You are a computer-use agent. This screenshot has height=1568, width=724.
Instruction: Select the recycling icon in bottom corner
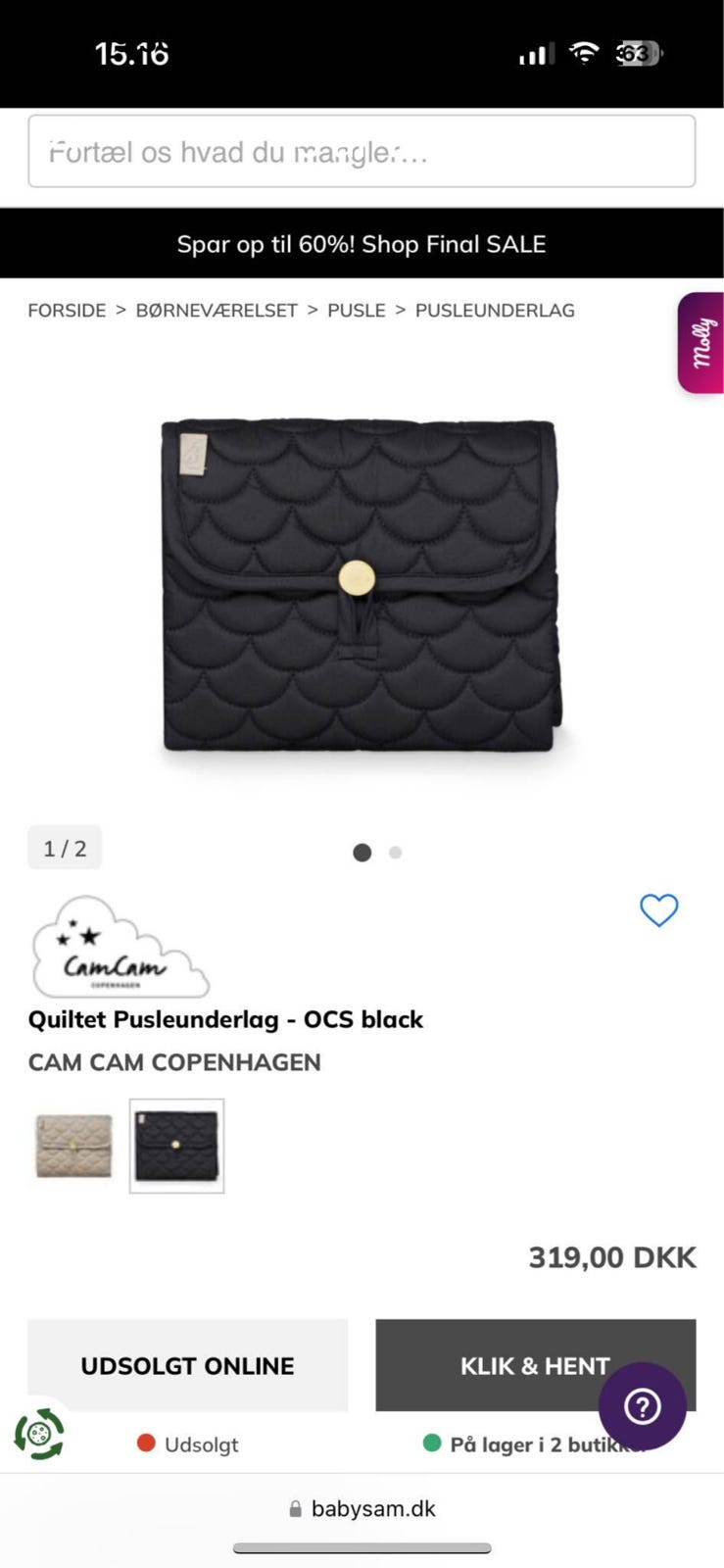(39, 1433)
